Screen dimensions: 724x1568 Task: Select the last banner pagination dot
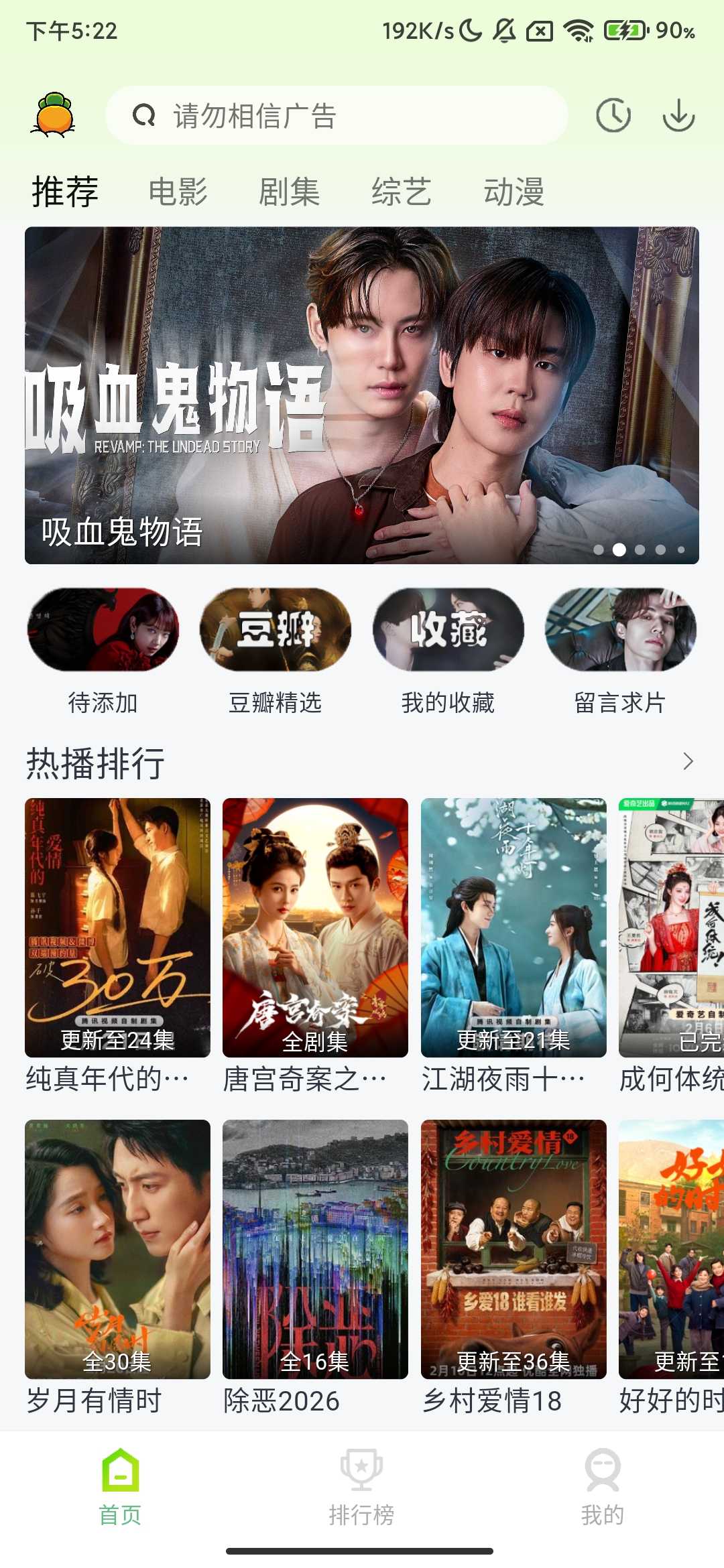681,549
